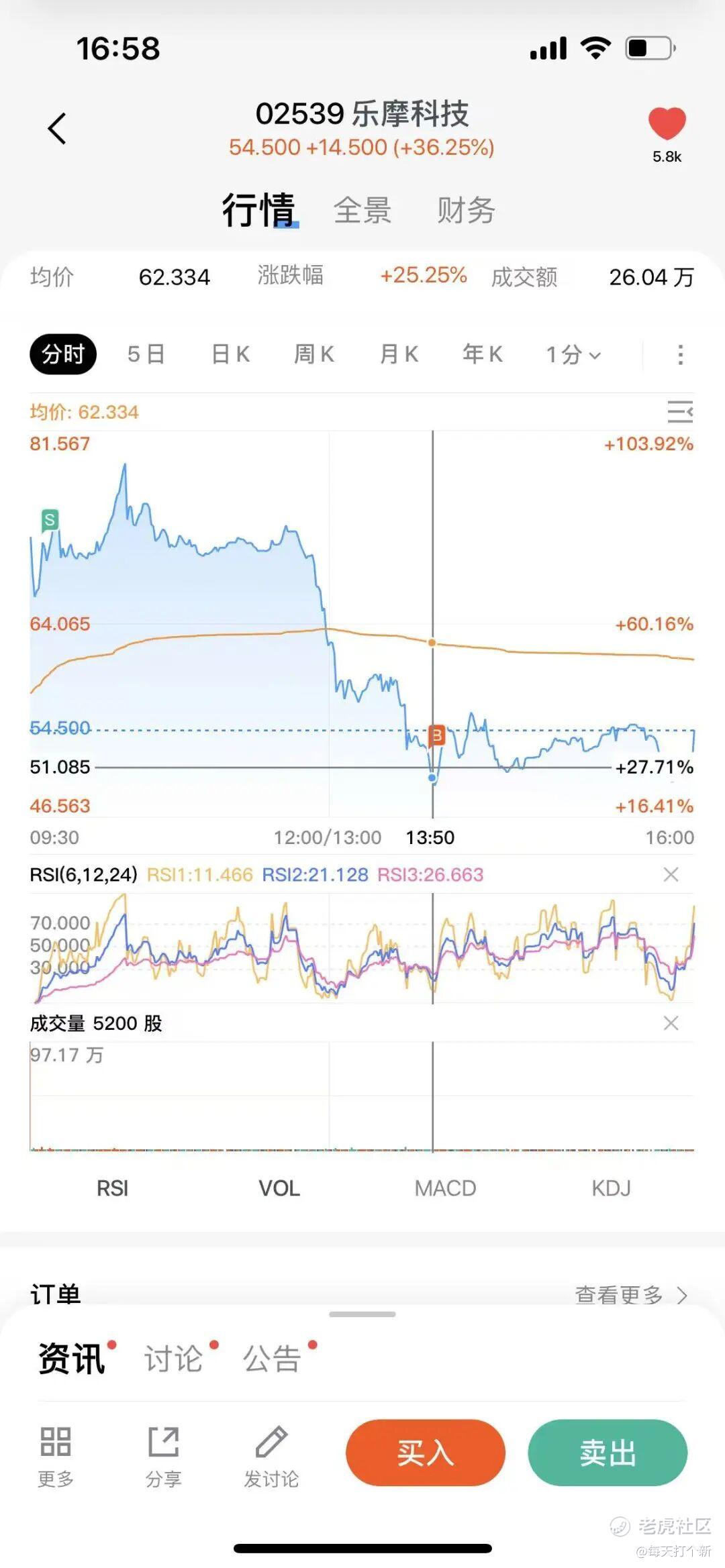This screenshot has height=1568, width=725.
Task: Select the 日K chart view
Action: coord(231,354)
